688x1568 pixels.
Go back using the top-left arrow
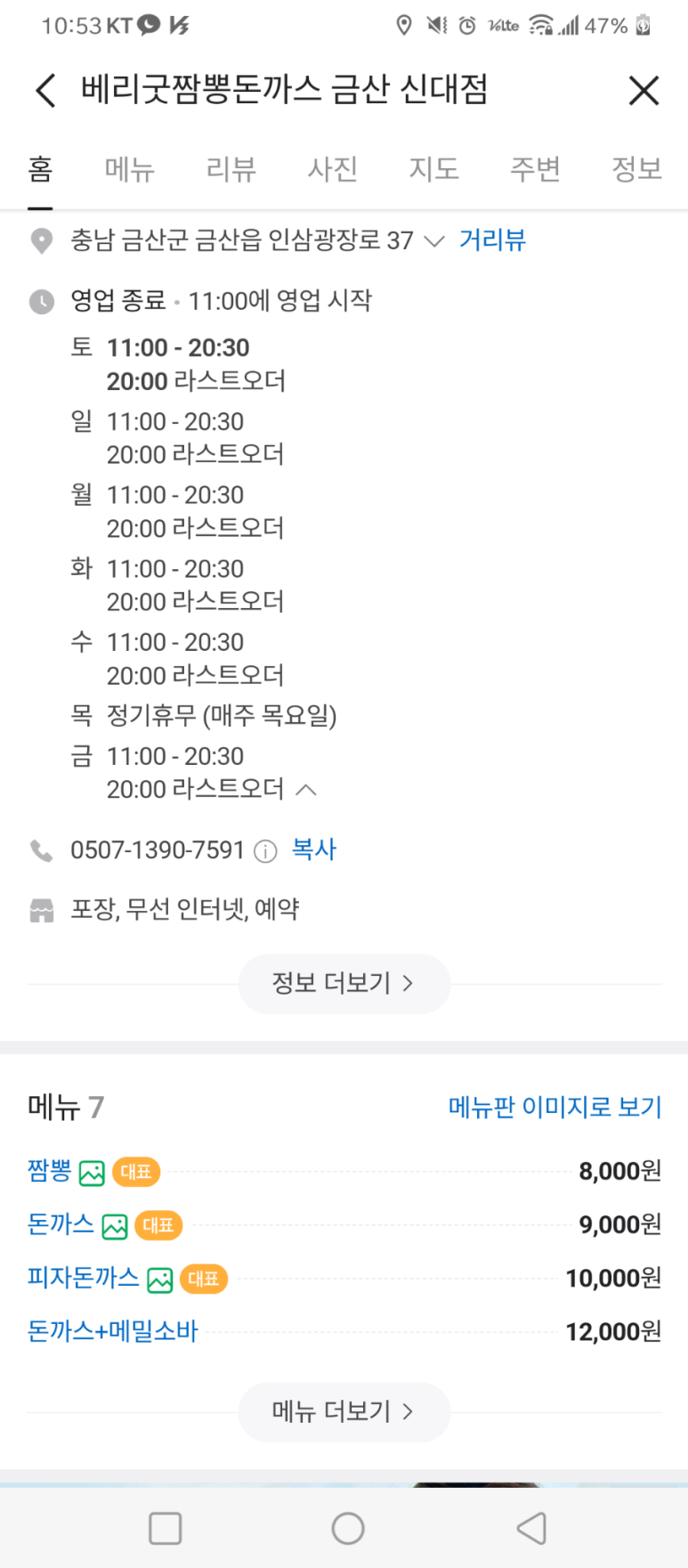(45, 90)
